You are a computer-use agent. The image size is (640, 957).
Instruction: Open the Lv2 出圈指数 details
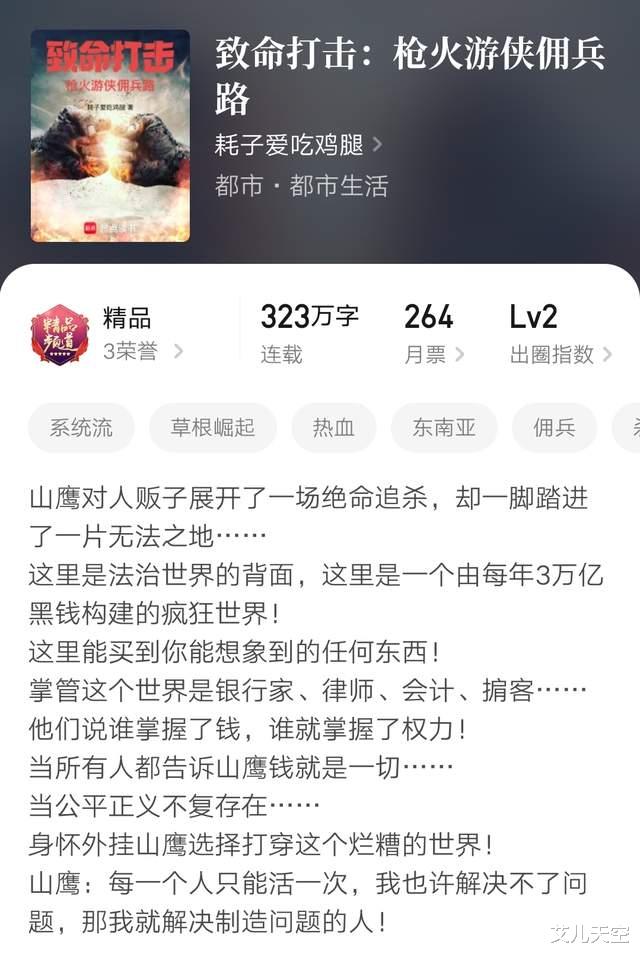tap(560, 334)
